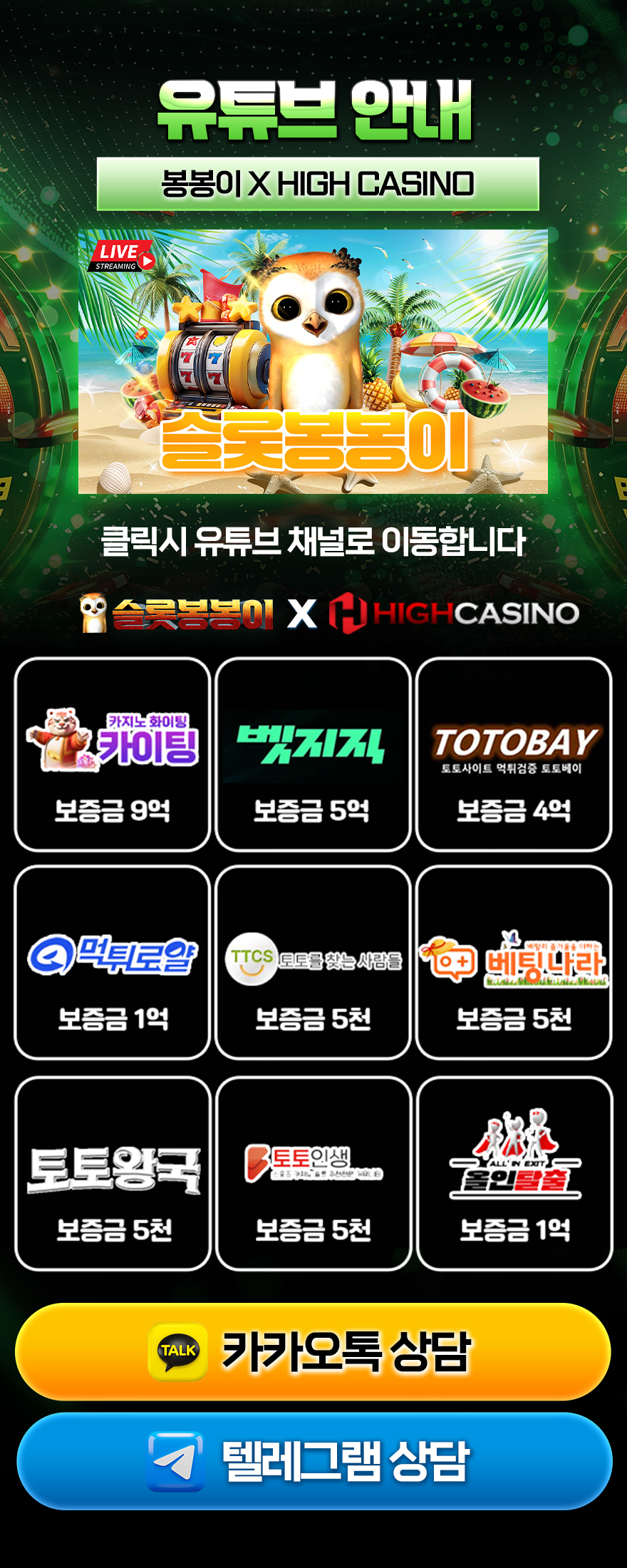Screen dimensions: 627x1568
Task: Start a 텔레그램 상담 chat
Action: pyautogui.click(x=313, y=1461)
